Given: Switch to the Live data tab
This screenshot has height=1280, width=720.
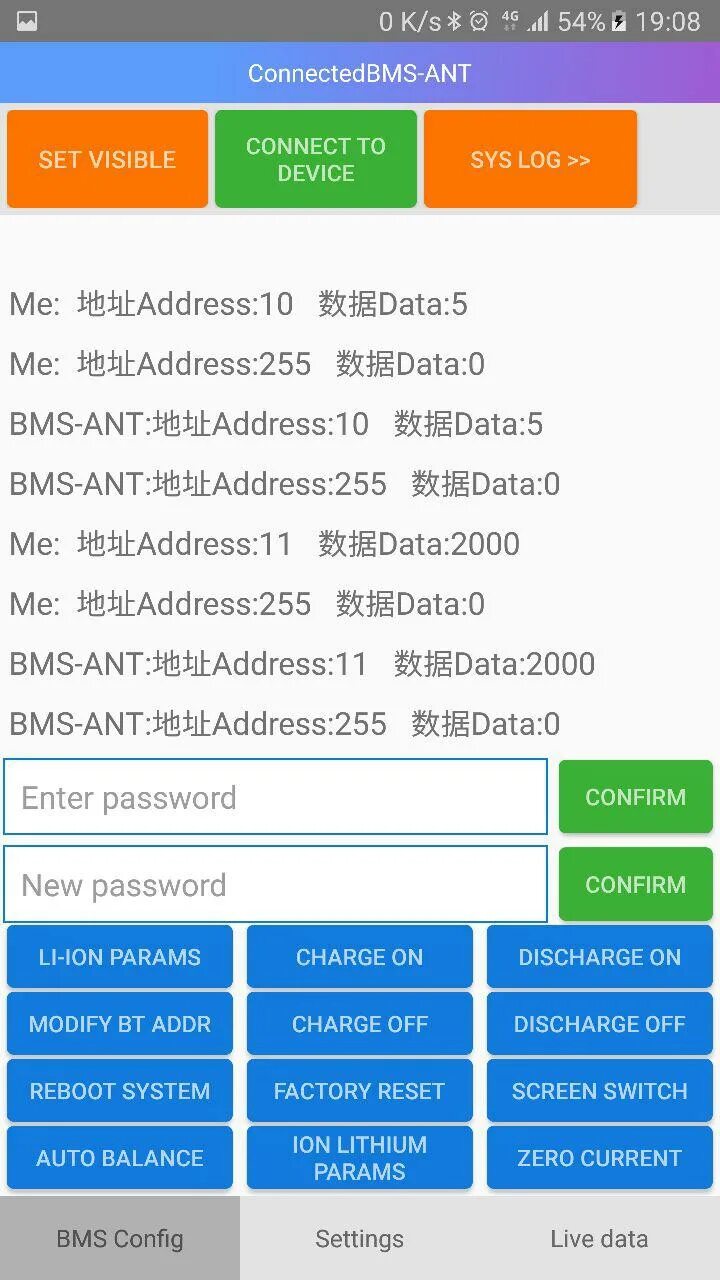Looking at the screenshot, I should pyautogui.click(x=599, y=1239).
